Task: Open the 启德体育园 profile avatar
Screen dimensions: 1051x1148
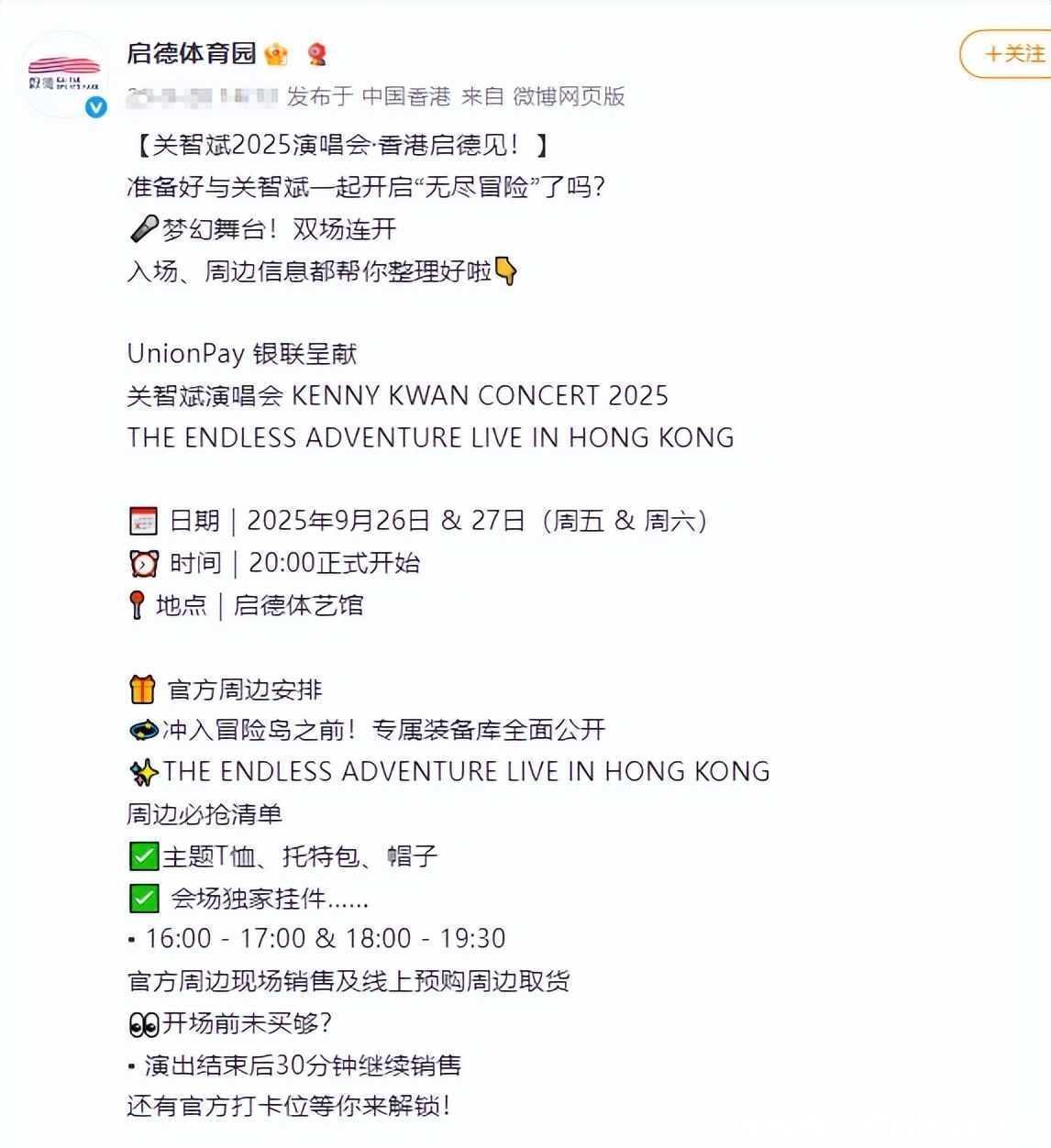Action: click(63, 74)
